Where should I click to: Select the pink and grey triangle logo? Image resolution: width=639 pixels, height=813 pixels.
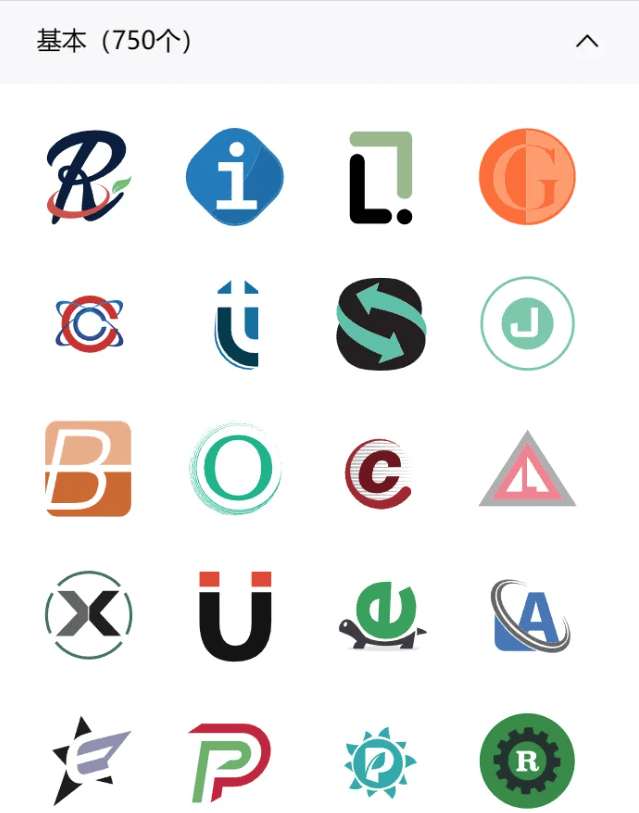(x=527, y=470)
